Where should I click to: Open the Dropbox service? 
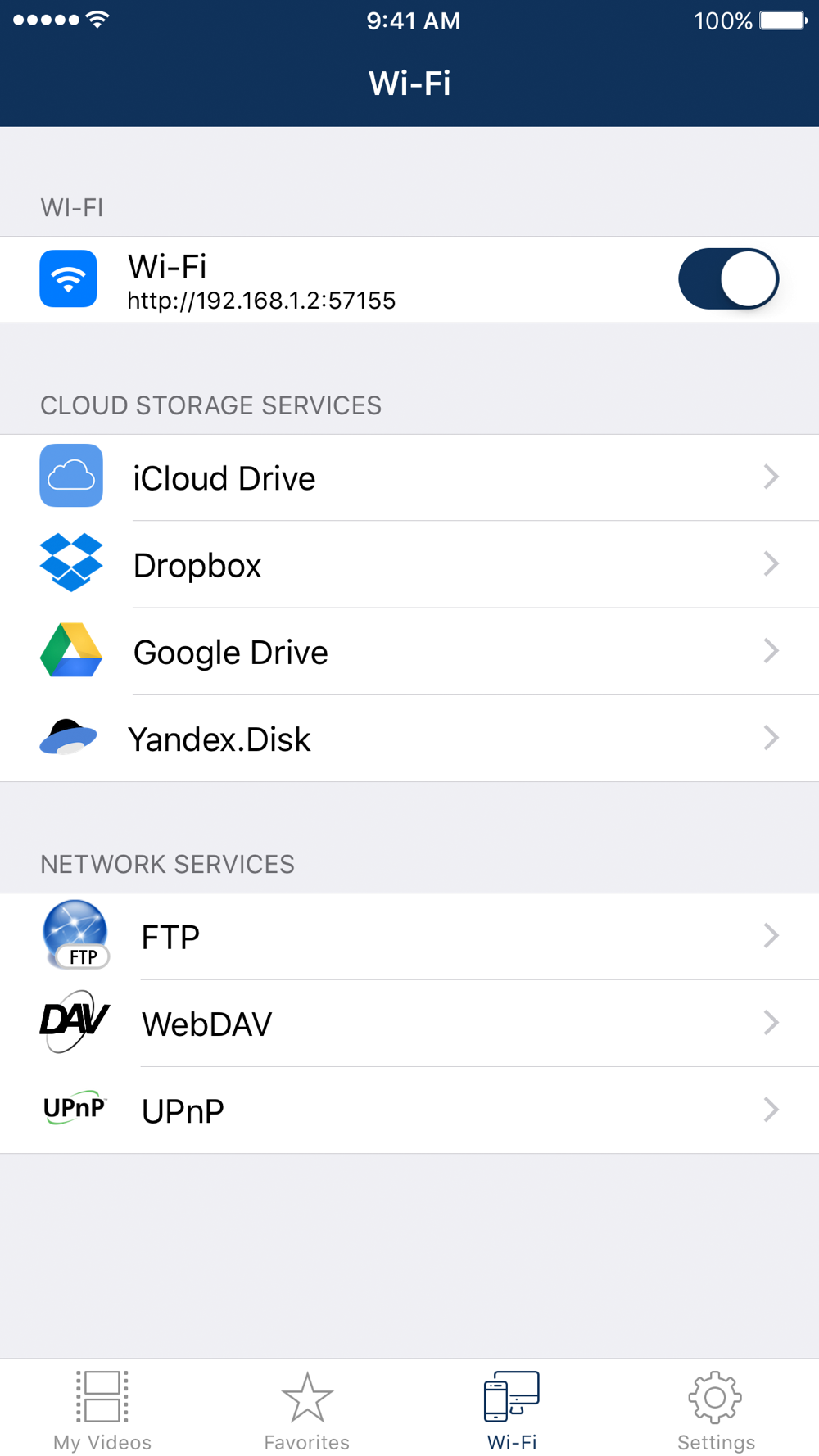409,564
